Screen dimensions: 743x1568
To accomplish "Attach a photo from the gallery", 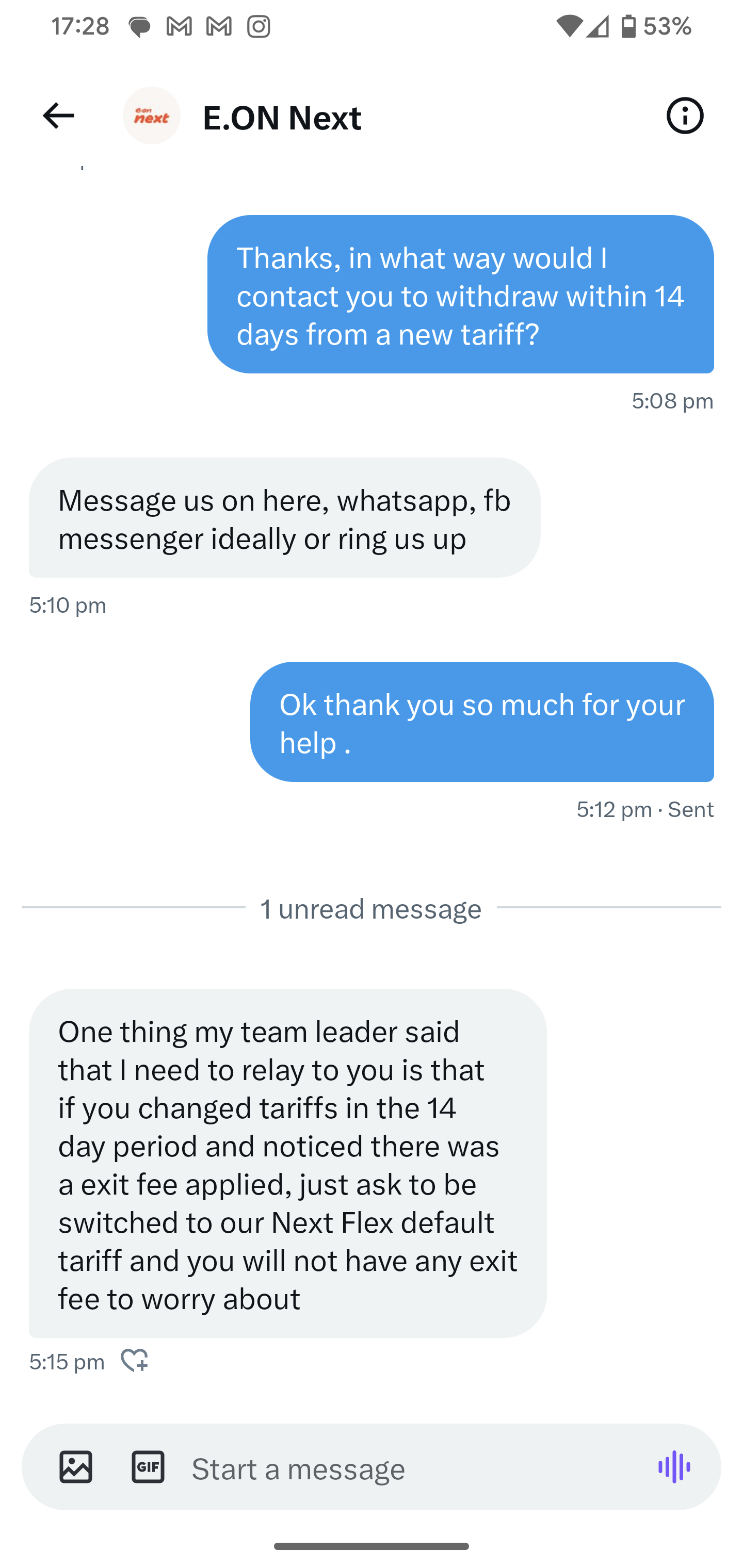I will tap(75, 1467).
